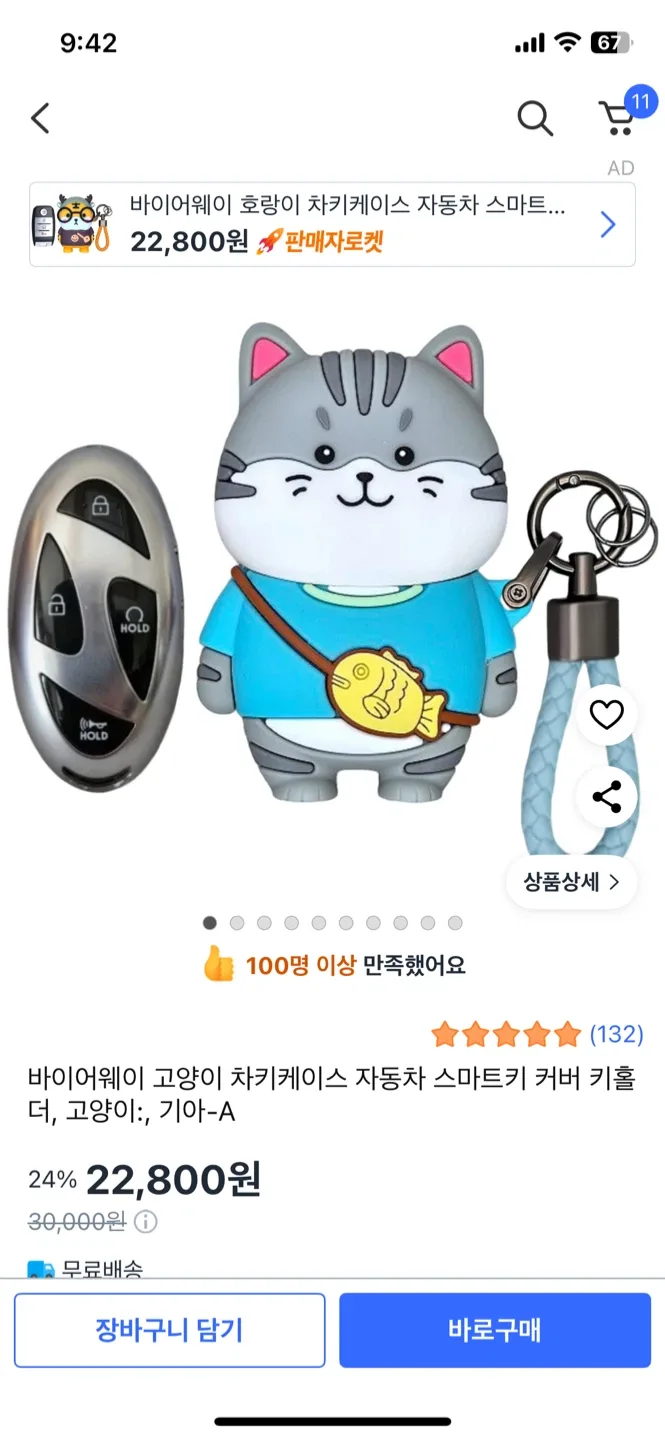Screen dimensions: 665x1440
Task: Share this product
Action: point(606,797)
